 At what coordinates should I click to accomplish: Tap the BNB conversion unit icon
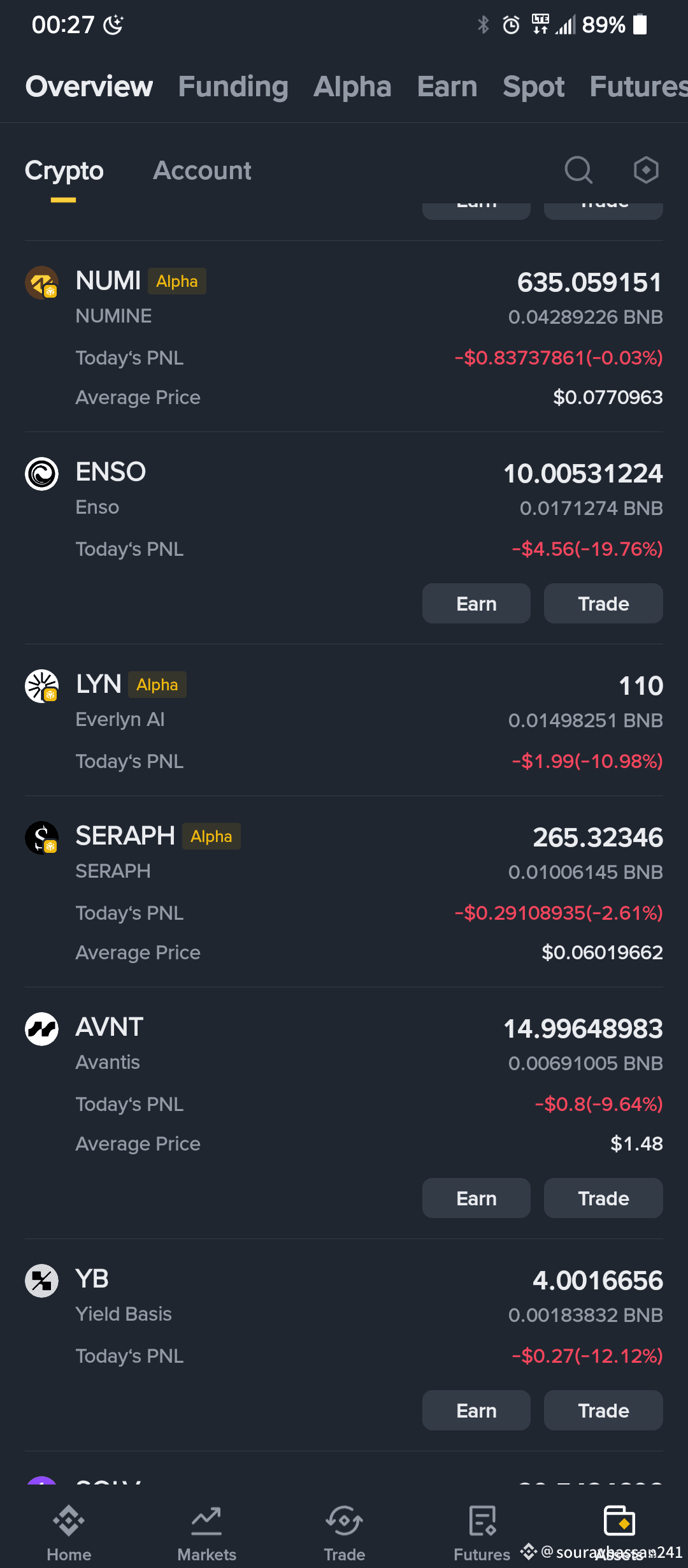pyautogui.click(x=646, y=170)
